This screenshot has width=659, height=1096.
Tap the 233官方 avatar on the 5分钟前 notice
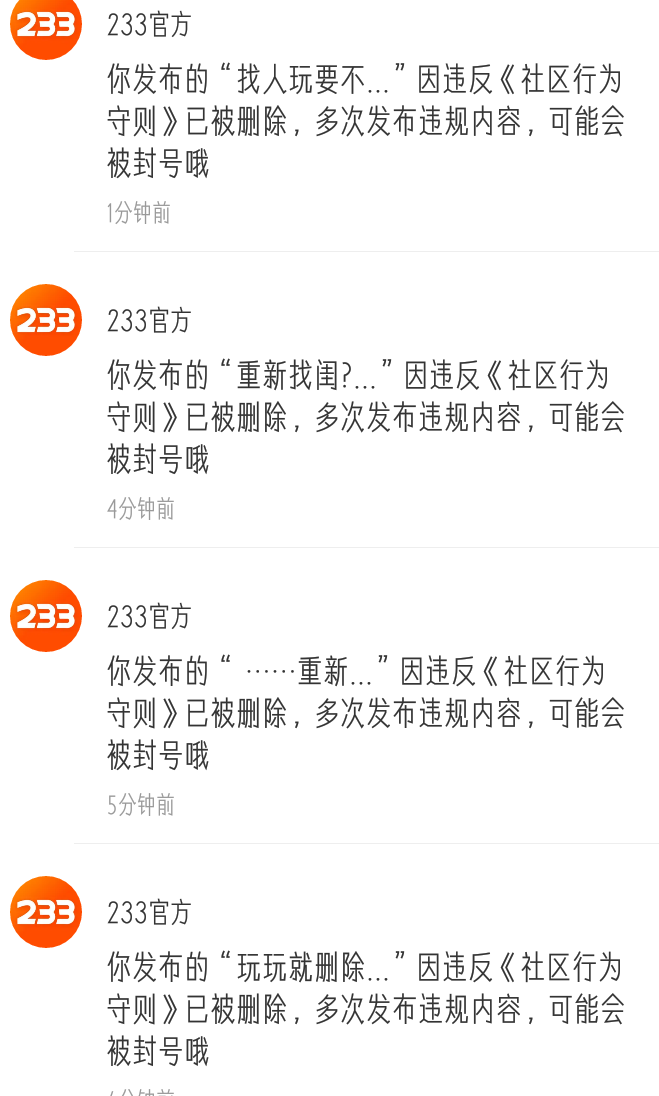pos(46,616)
